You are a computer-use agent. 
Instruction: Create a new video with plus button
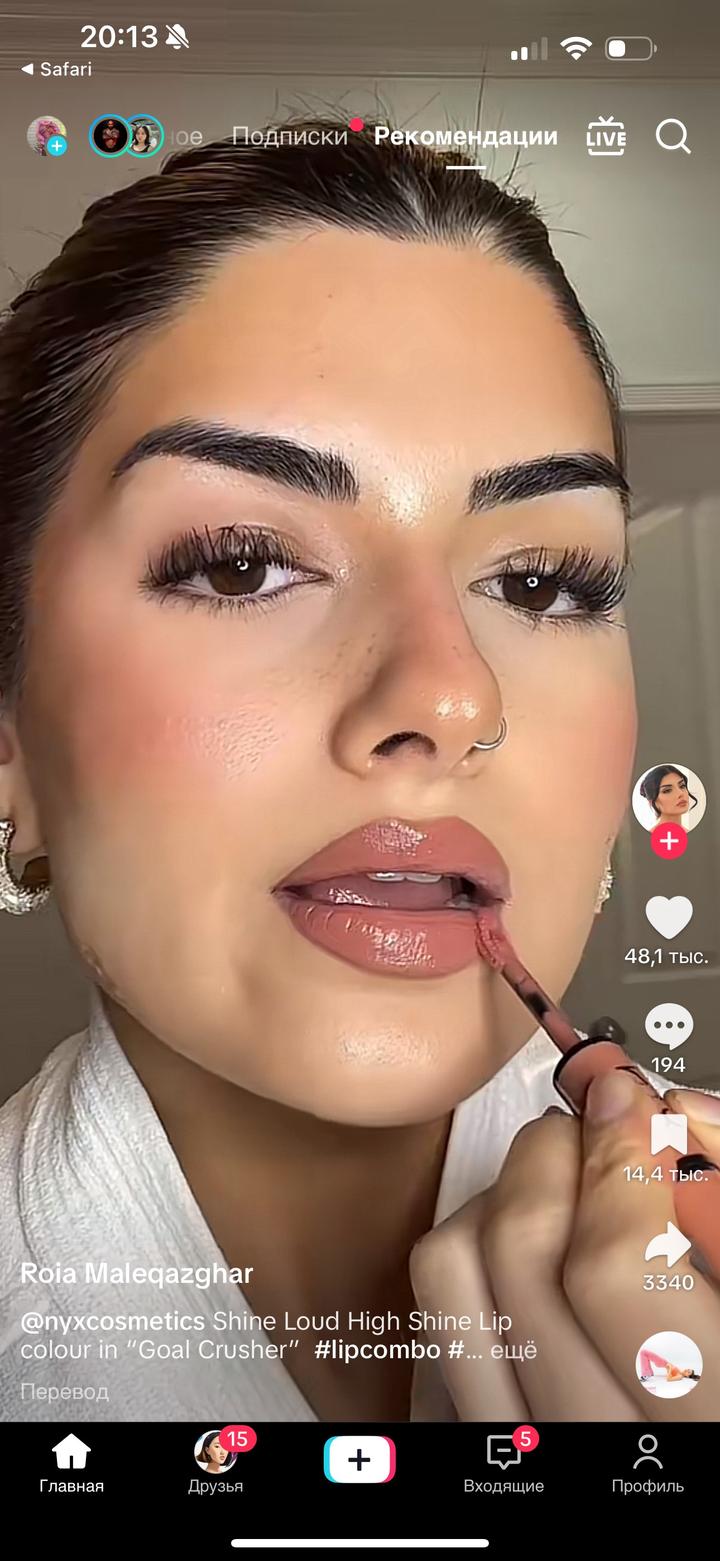click(359, 1460)
